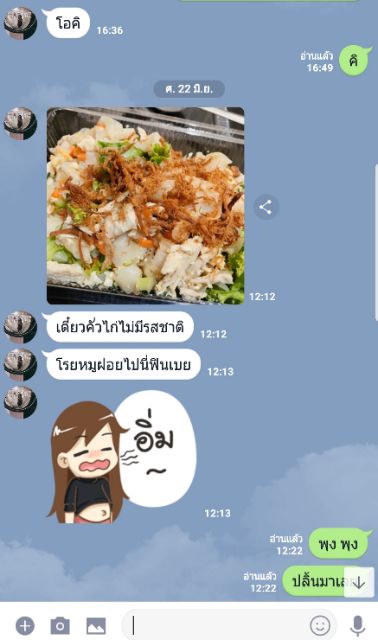The width and height of the screenshot is (378, 640).
Task: Tap the อิ่ม sticker to preview it
Action: coord(122,457)
